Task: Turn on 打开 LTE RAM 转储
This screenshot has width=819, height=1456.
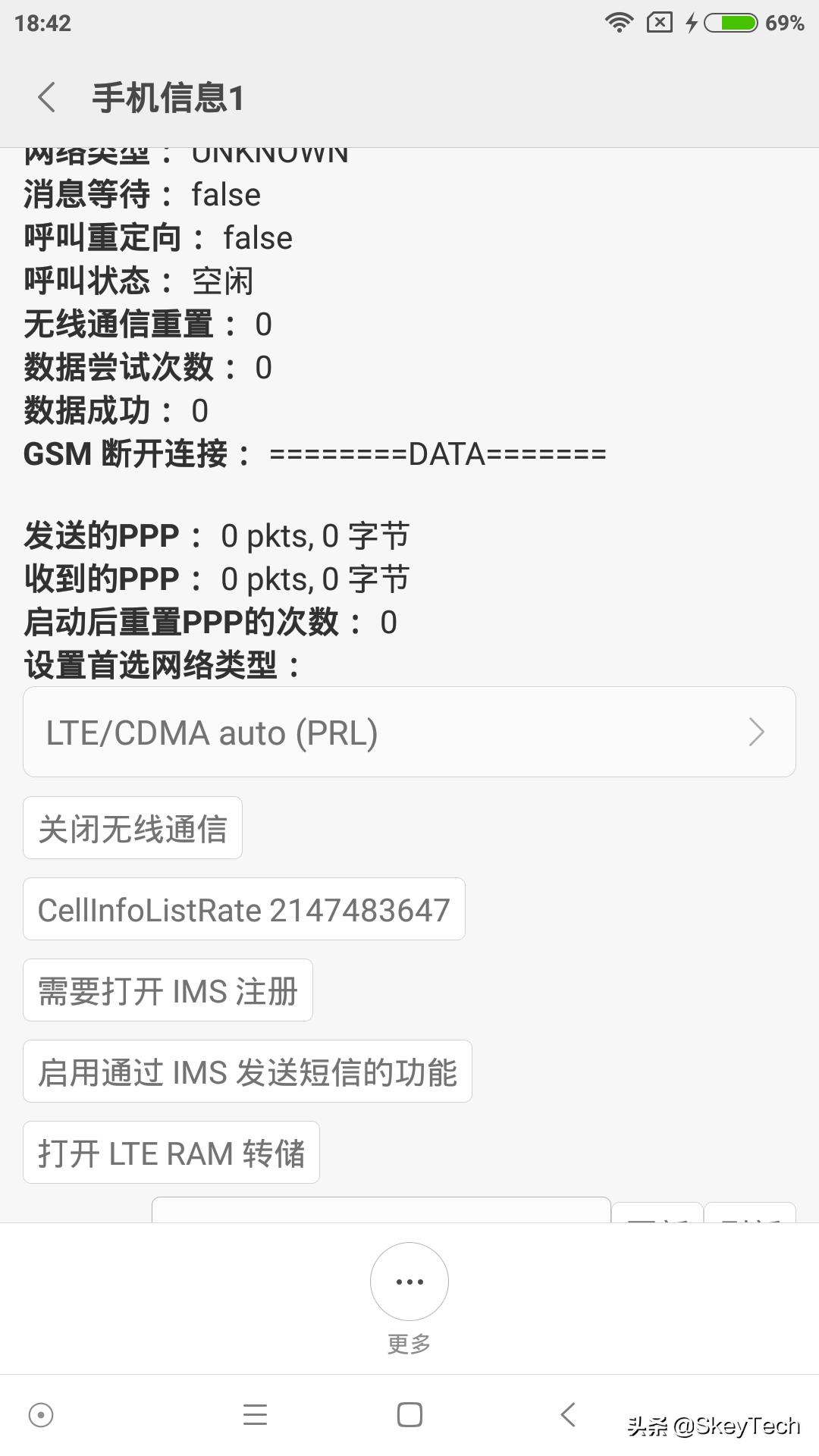Action: pos(171,1152)
